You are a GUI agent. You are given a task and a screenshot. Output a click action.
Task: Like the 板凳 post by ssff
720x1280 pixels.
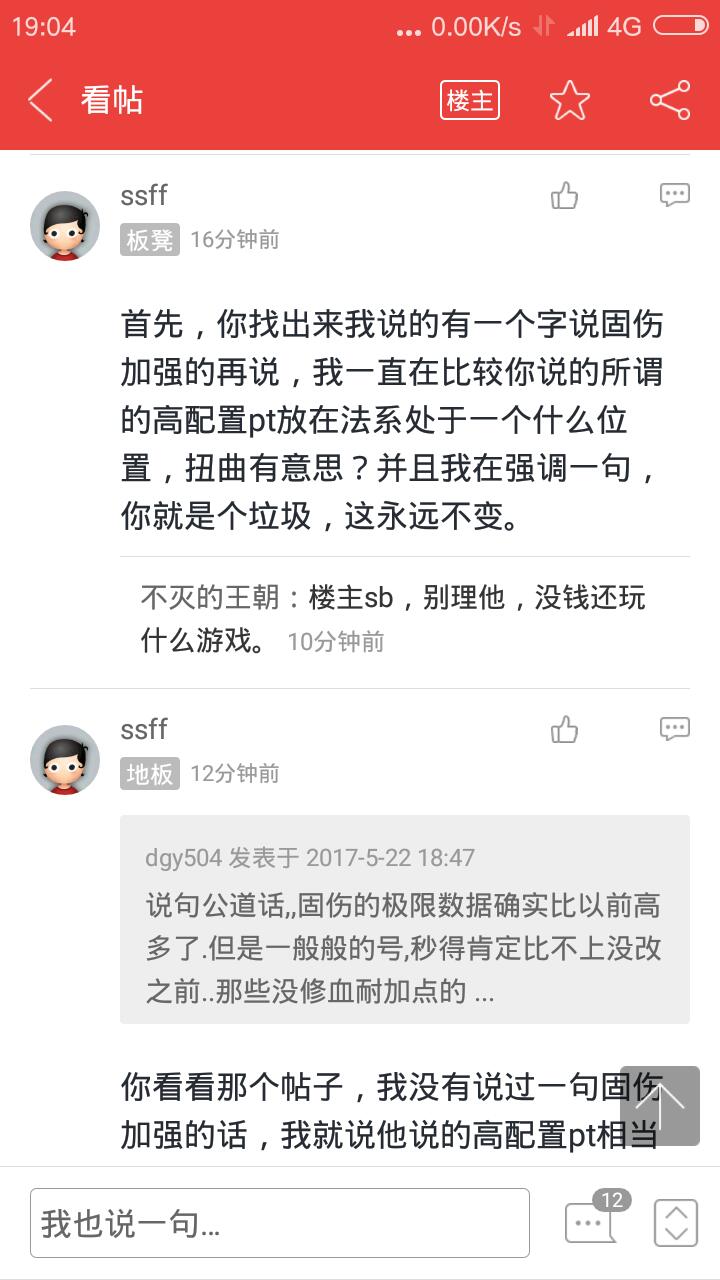click(x=565, y=196)
